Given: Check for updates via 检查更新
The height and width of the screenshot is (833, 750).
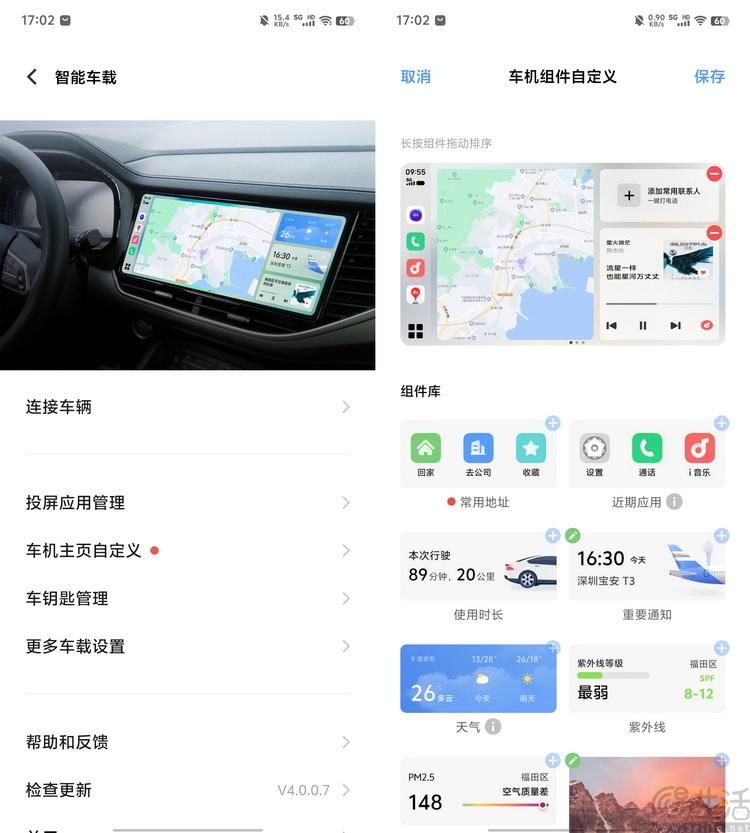Looking at the screenshot, I should point(187,790).
